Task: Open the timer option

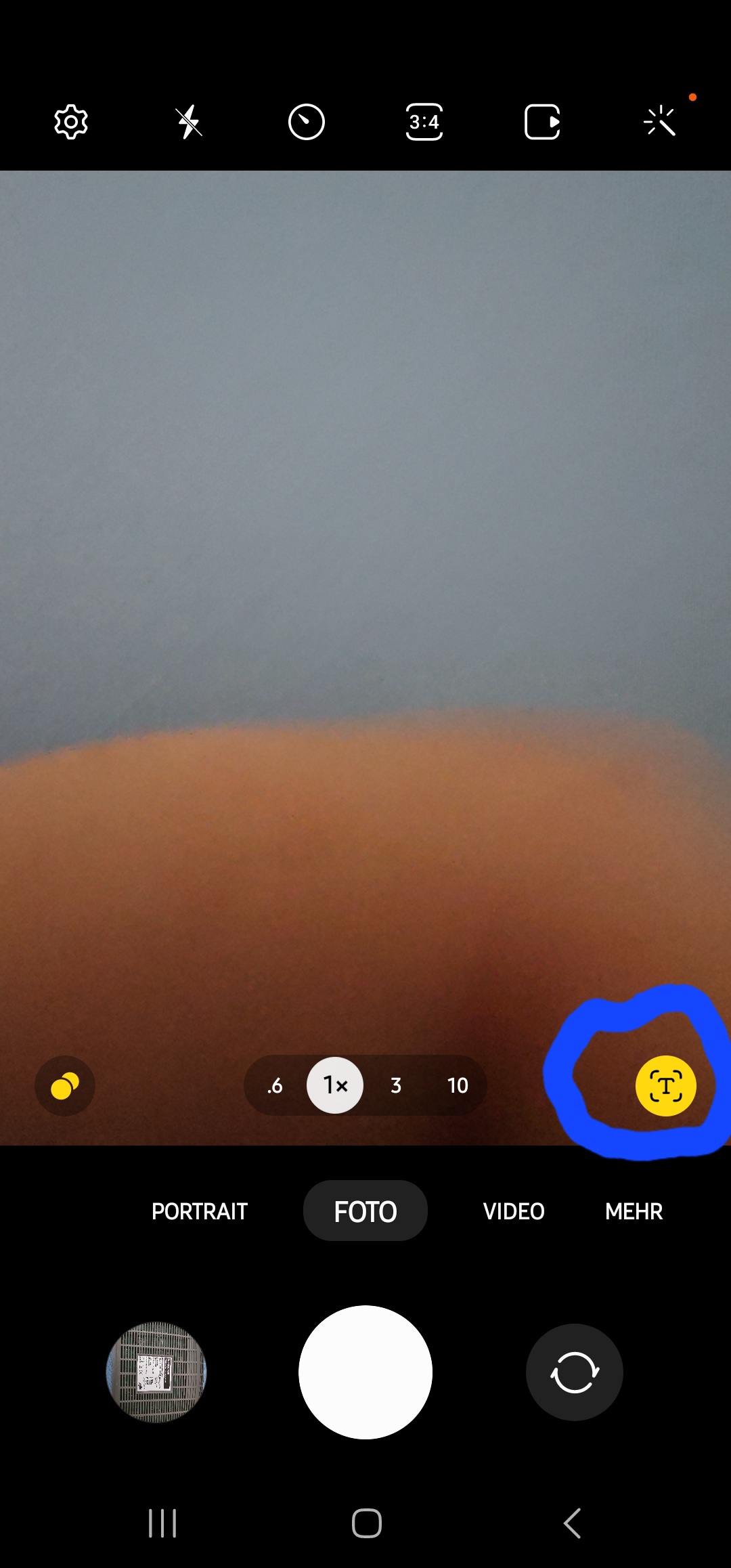Action: 307,123
